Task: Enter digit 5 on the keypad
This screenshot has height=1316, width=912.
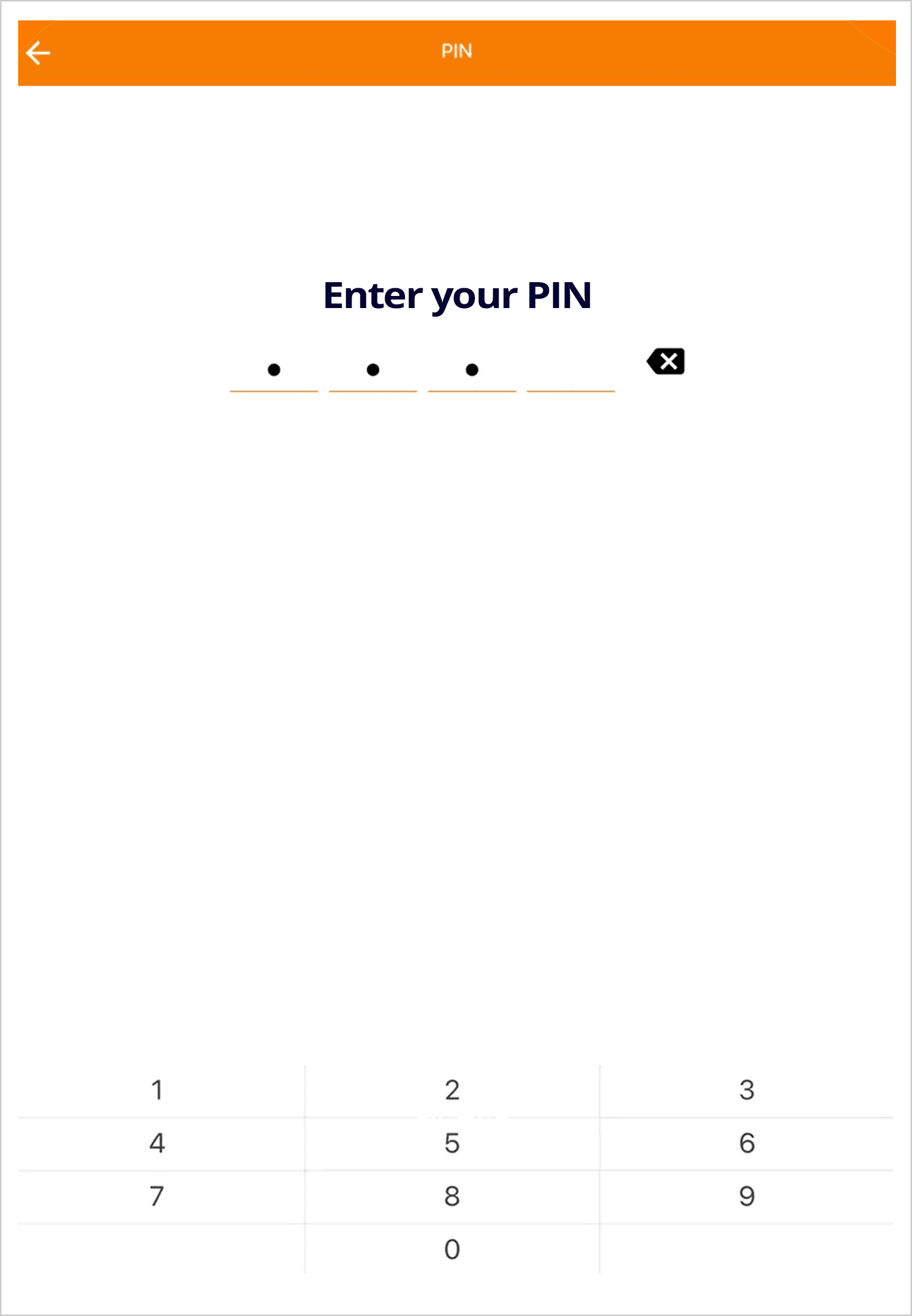Action: tap(452, 1144)
